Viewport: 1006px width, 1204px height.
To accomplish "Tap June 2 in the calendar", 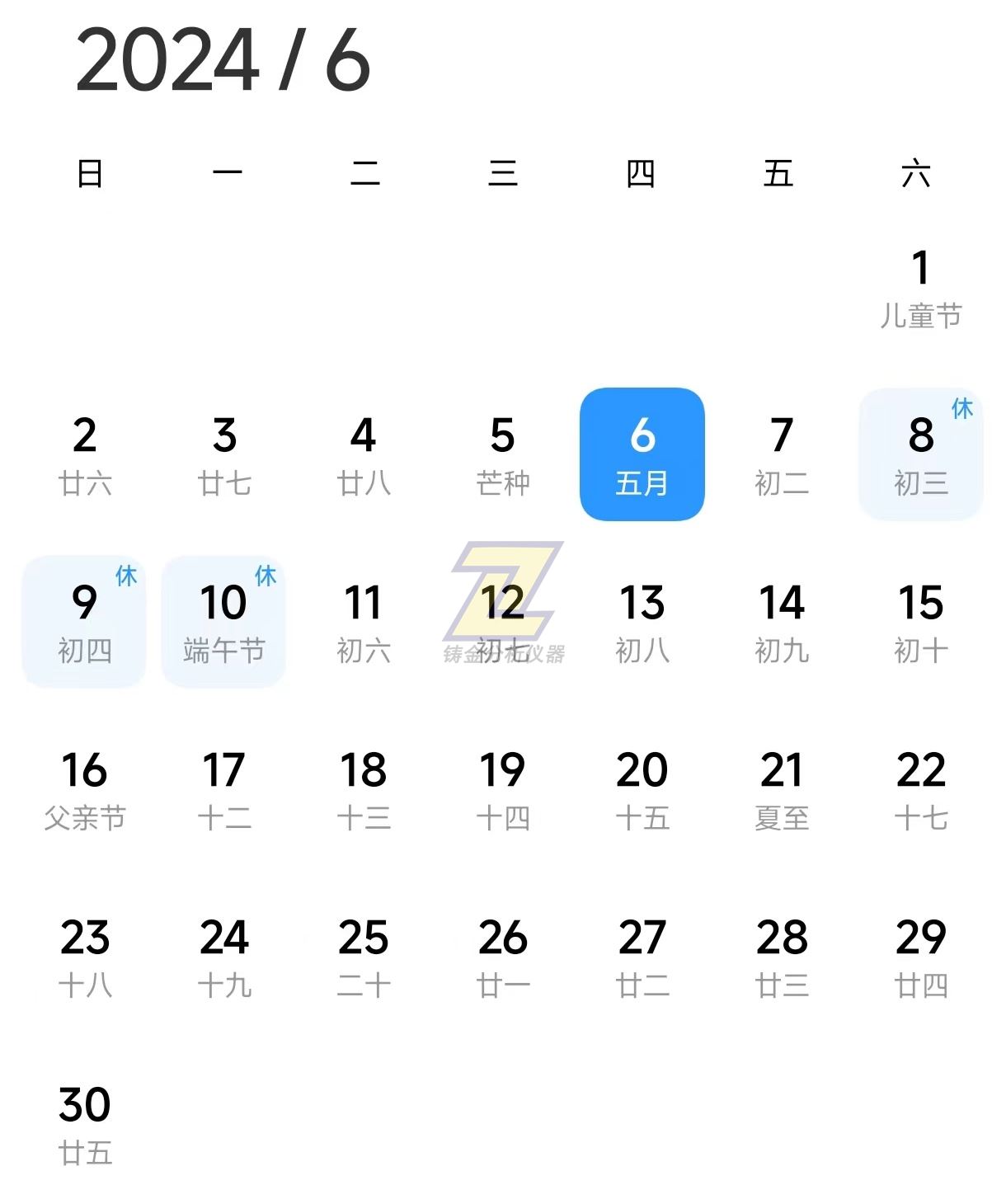I will click(x=84, y=454).
